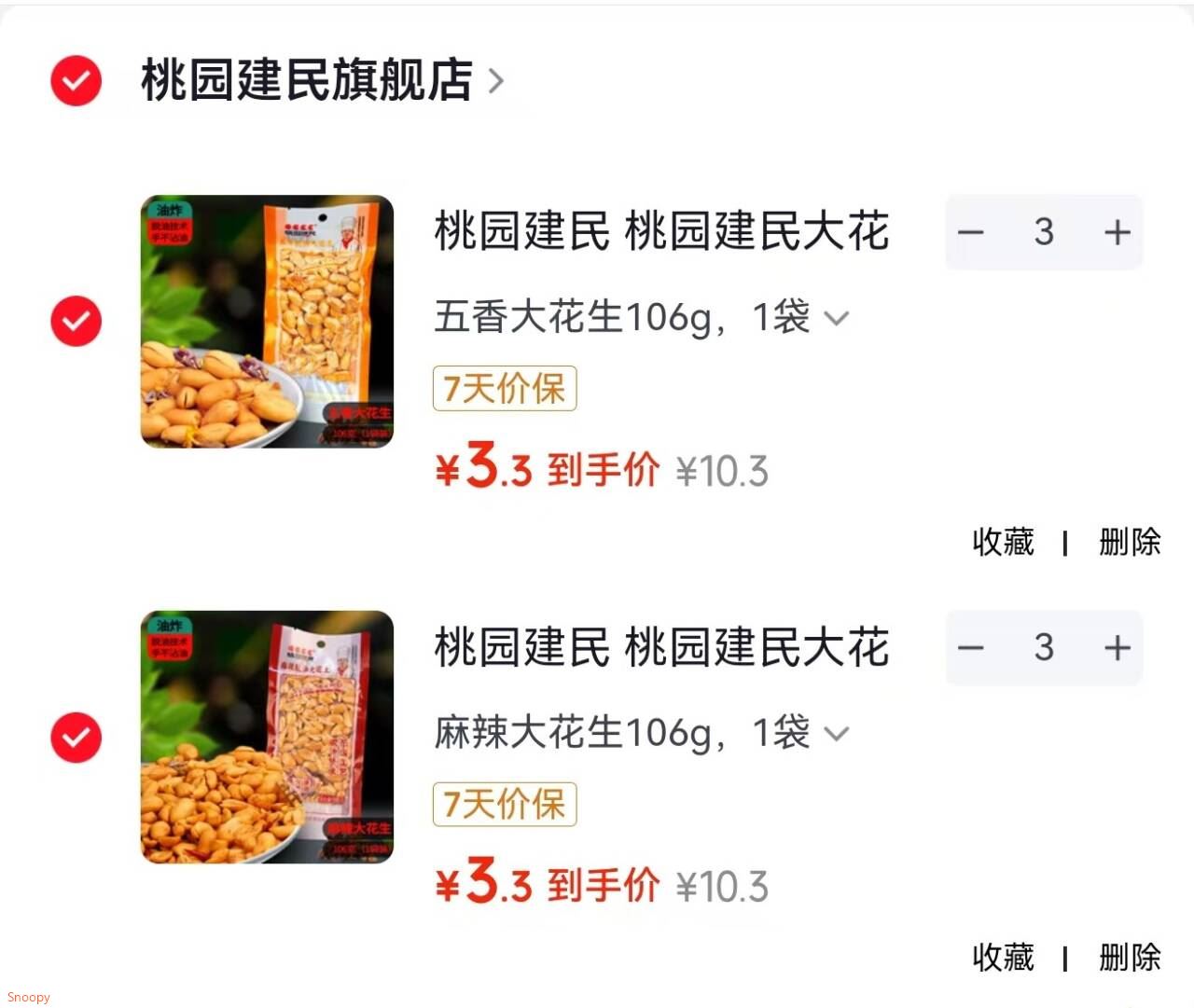Deselect the 麻辣大花生 item checkbox

(x=76, y=738)
